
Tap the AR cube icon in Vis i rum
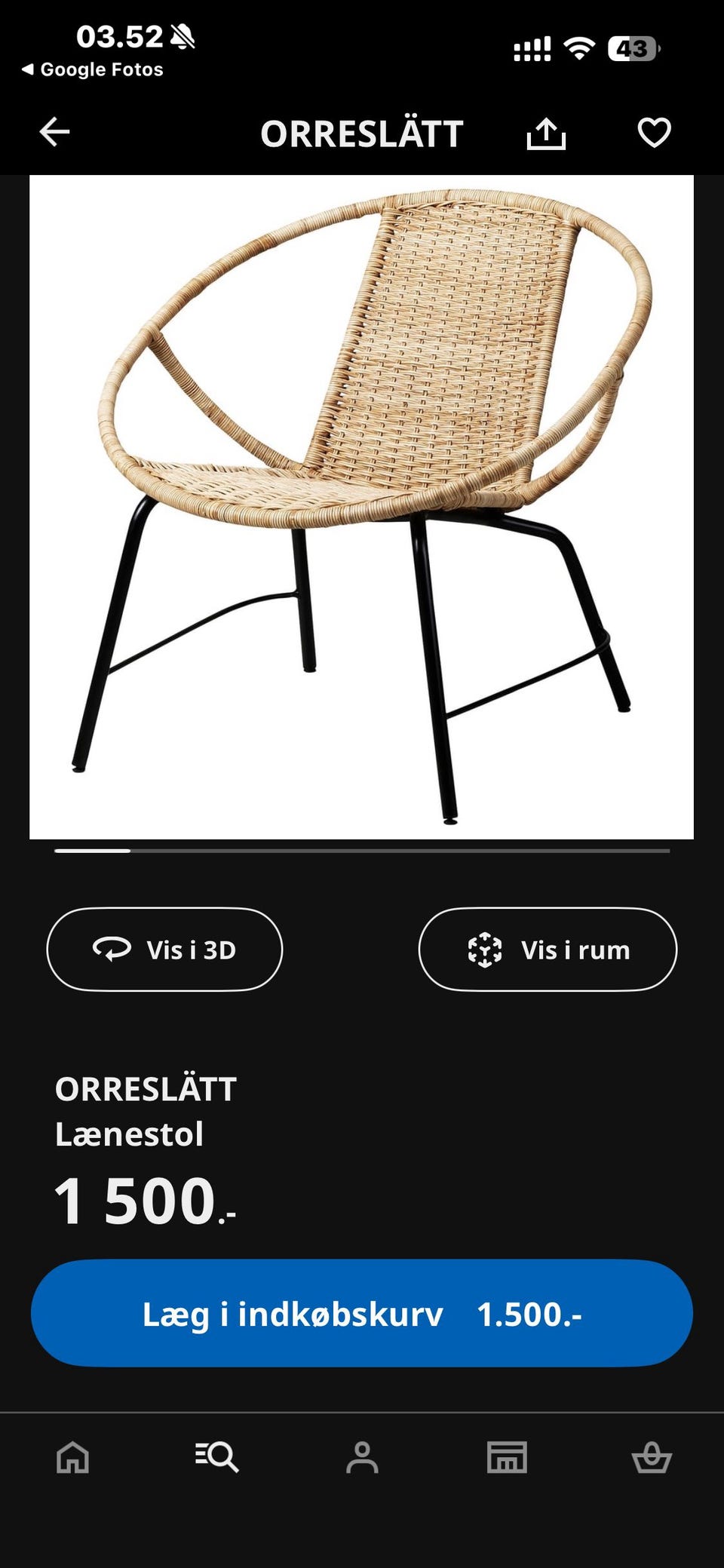[485, 950]
